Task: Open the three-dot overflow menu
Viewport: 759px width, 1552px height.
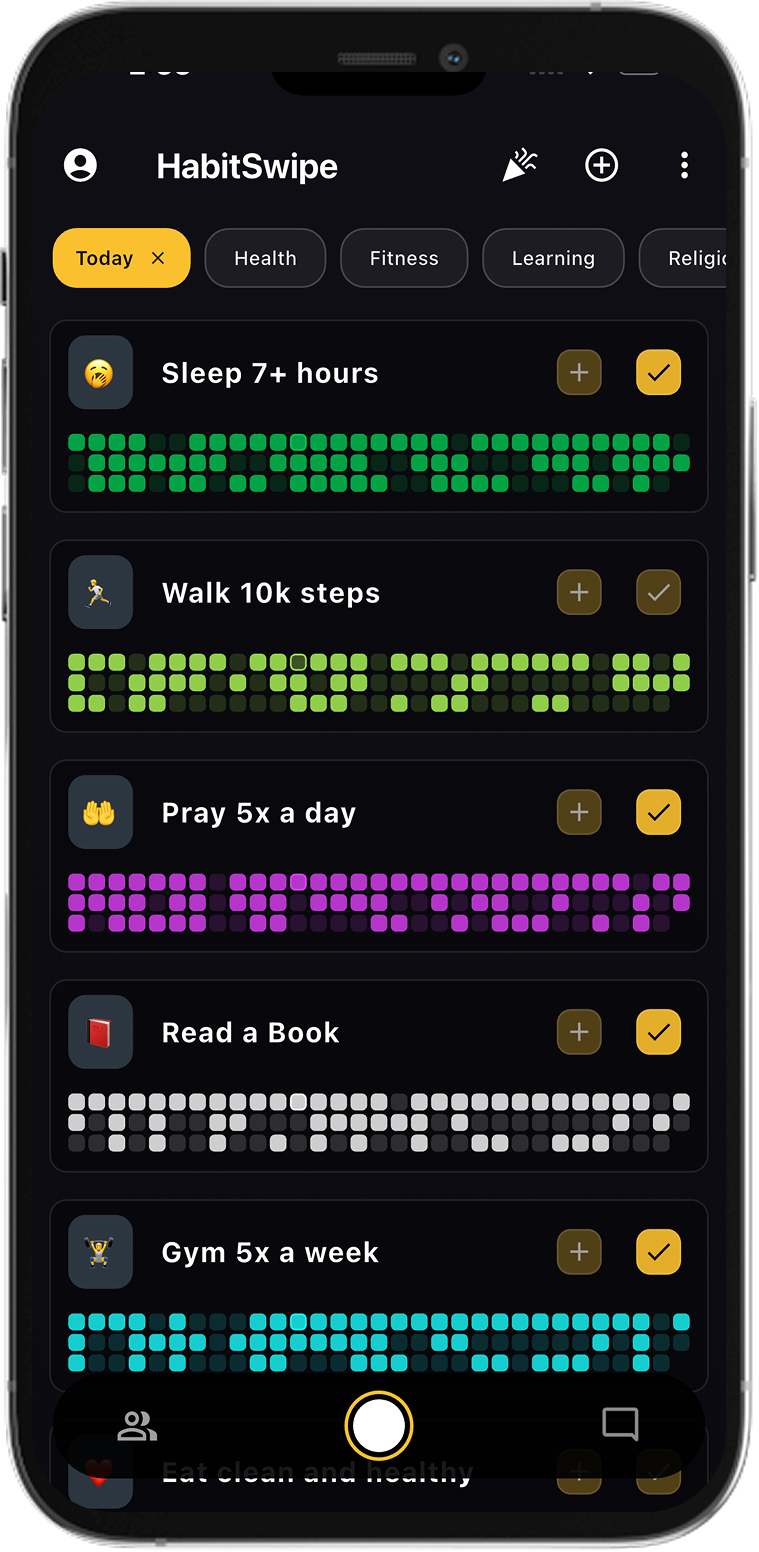Action: click(684, 165)
